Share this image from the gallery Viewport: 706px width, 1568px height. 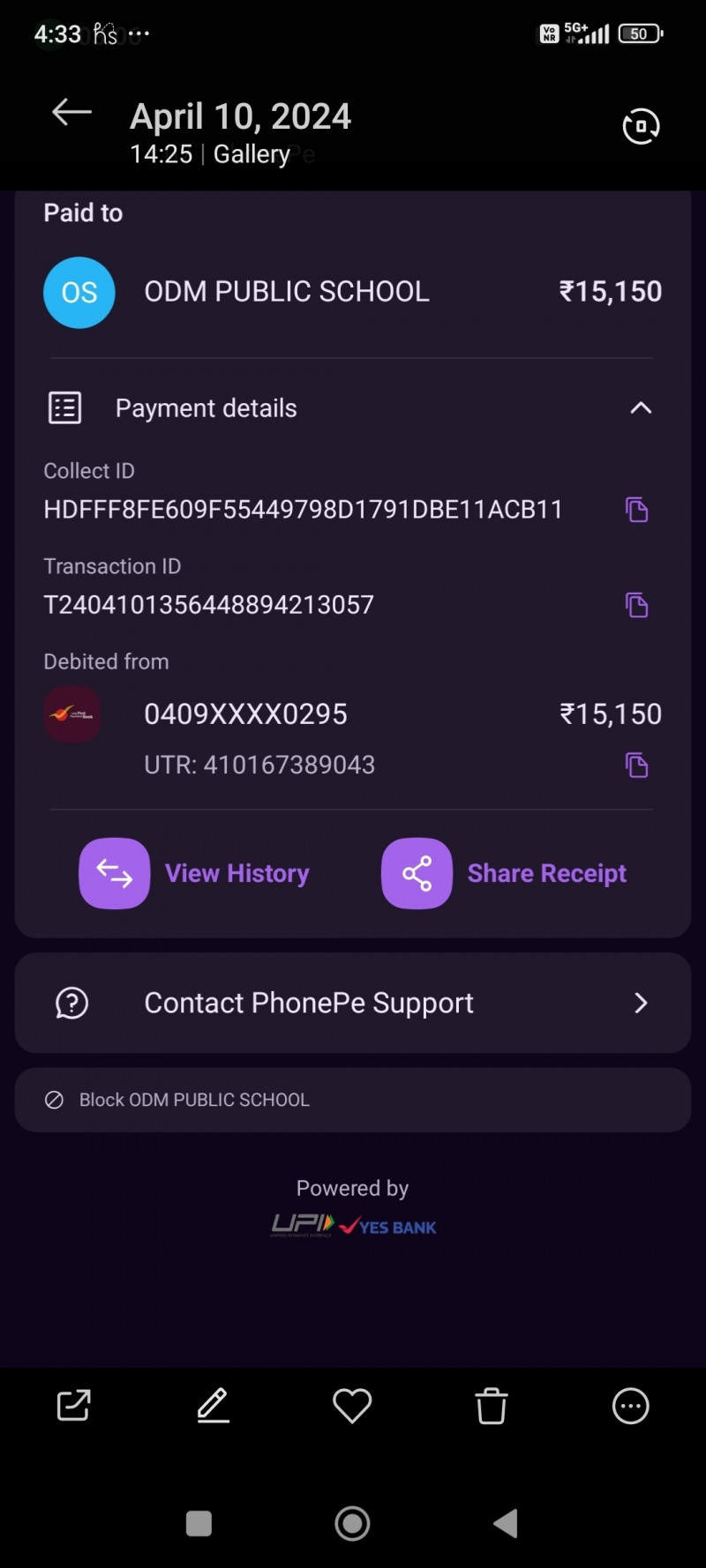point(73,1405)
